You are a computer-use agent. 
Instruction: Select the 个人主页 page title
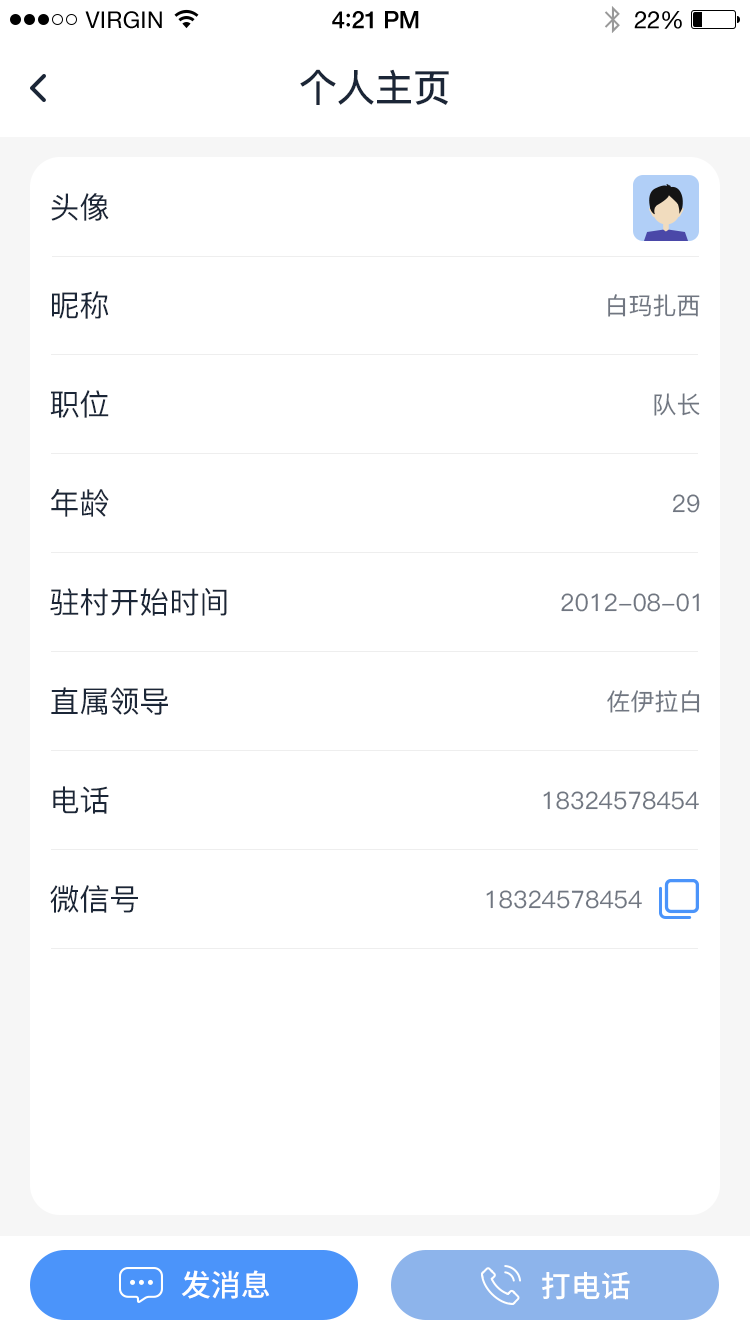tap(374, 88)
